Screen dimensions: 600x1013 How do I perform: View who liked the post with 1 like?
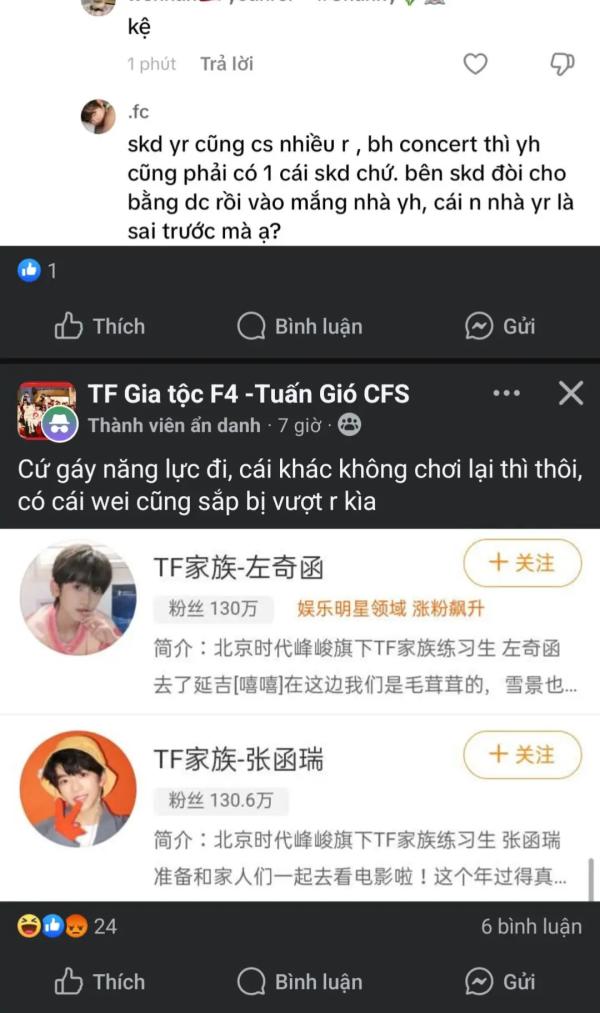coord(37,270)
